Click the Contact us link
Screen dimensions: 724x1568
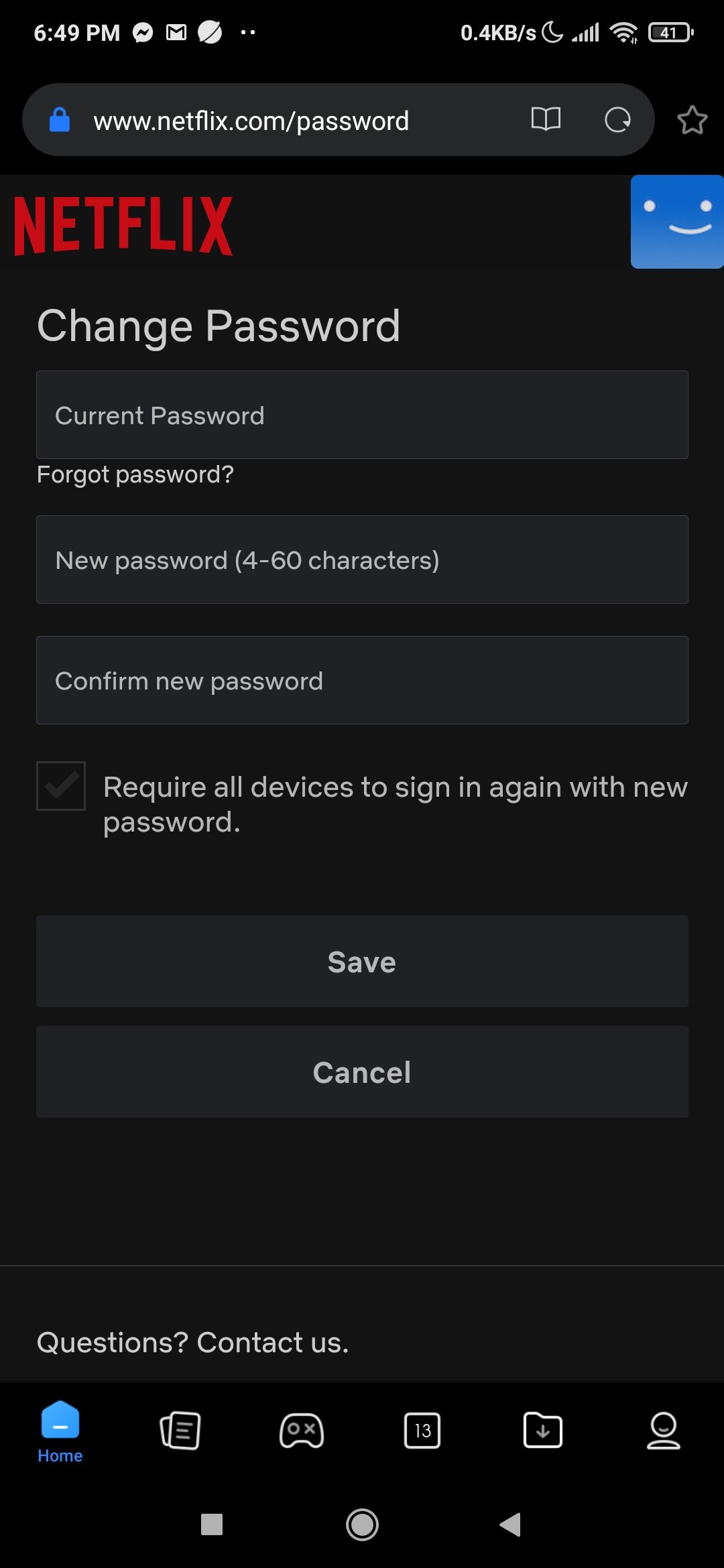tap(272, 1342)
